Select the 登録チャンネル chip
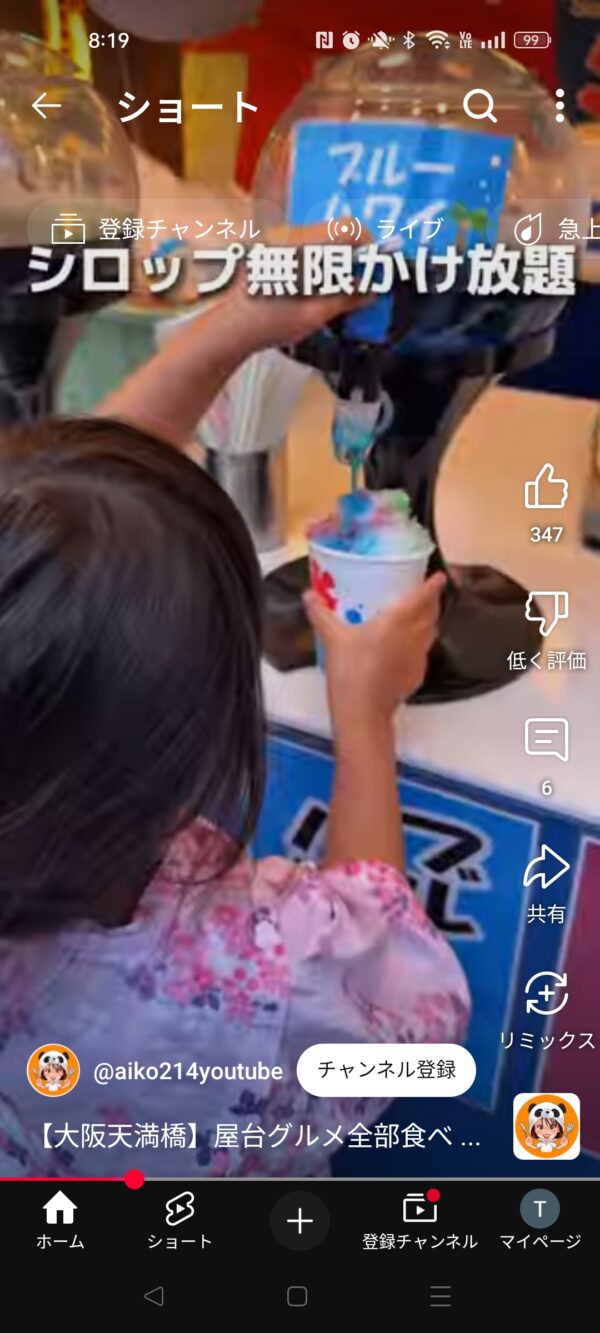 (x=155, y=229)
